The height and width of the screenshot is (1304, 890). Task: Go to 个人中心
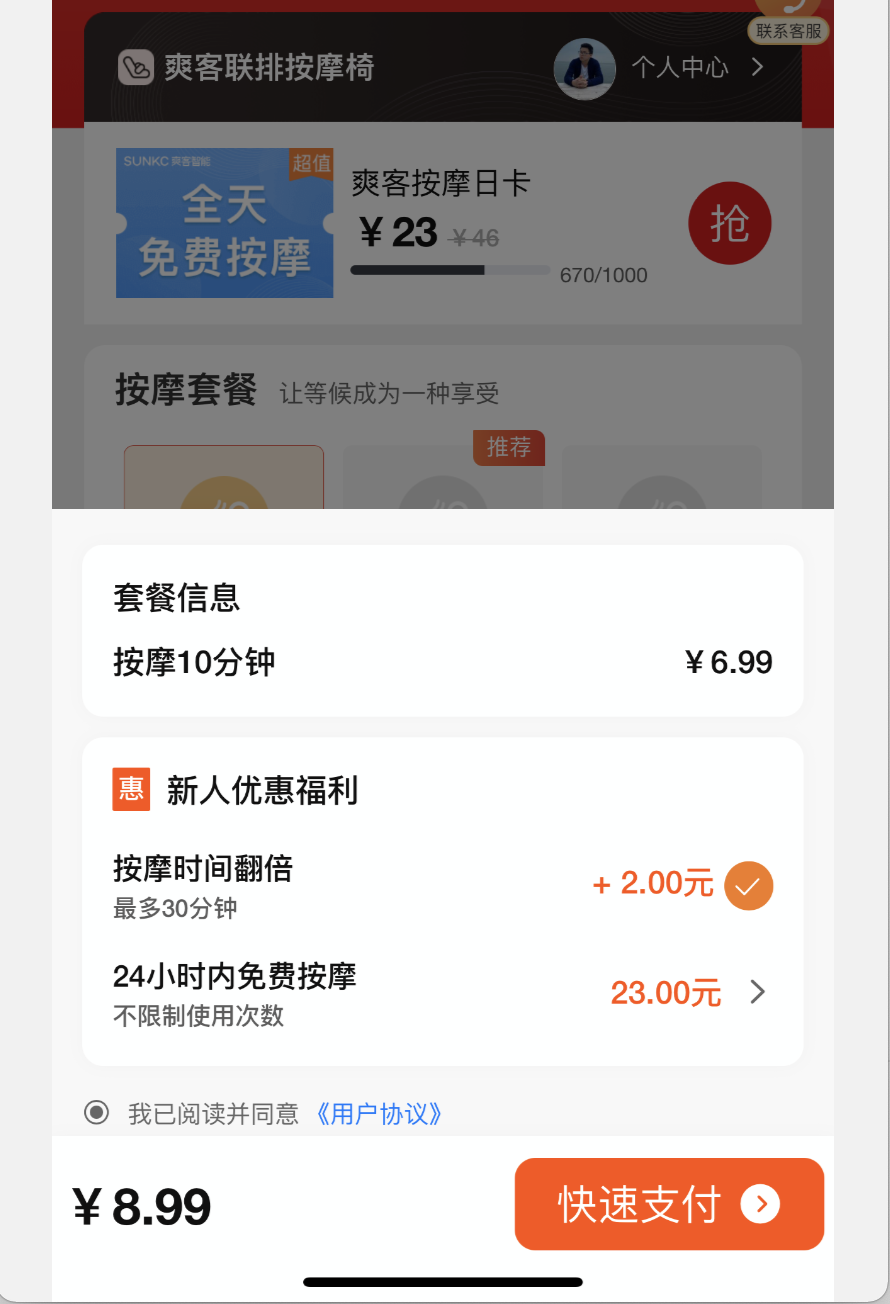(x=680, y=68)
